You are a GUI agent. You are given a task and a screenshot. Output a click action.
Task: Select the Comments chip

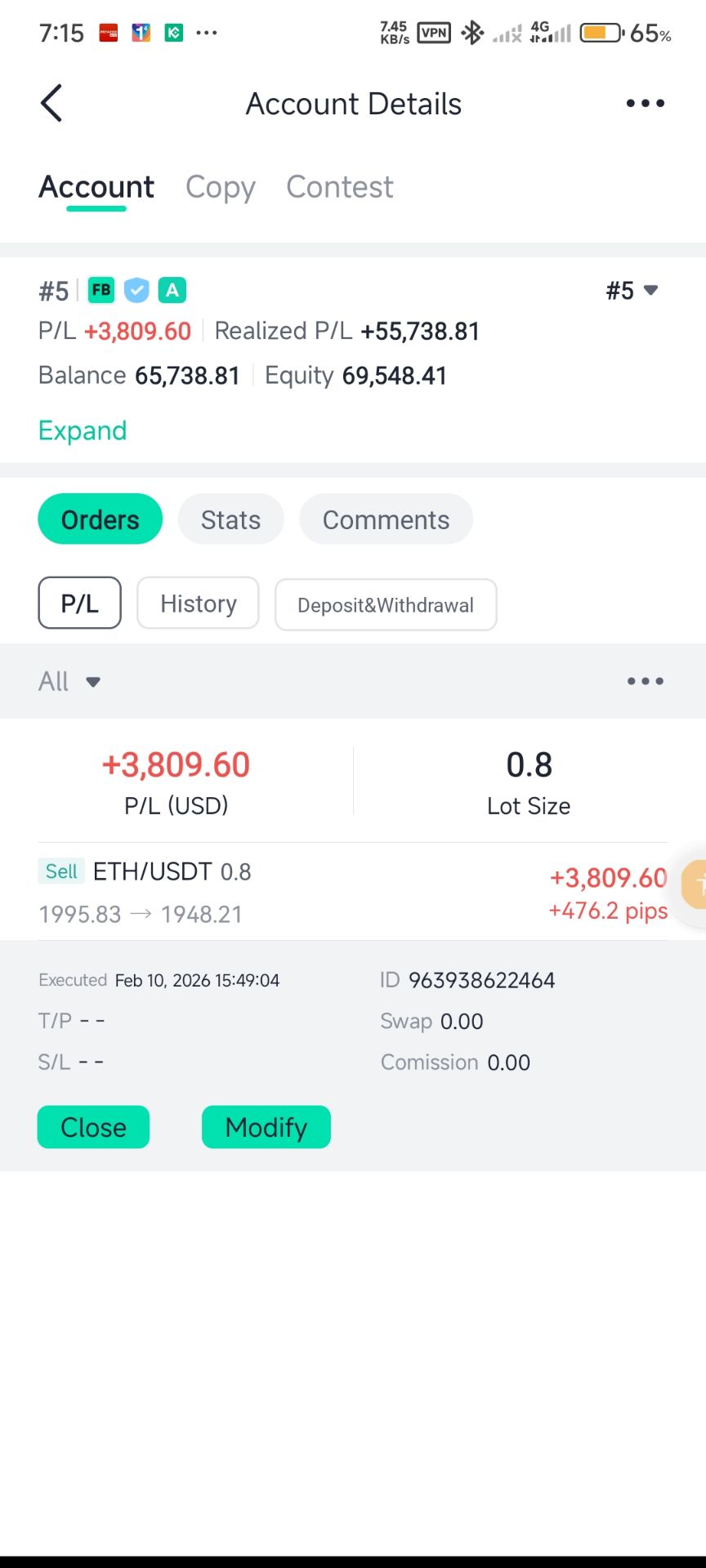[x=386, y=519]
